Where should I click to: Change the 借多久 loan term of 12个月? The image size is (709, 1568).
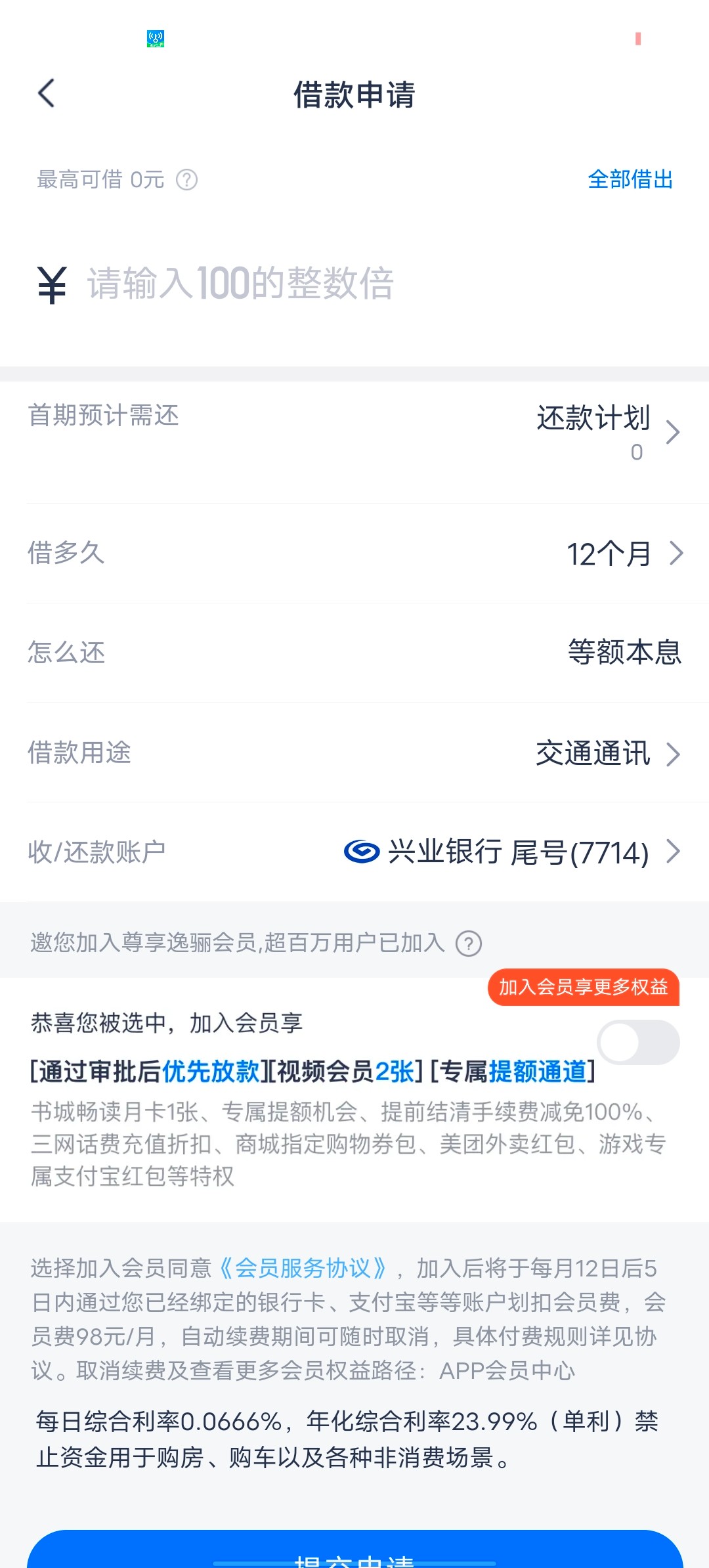pos(624,554)
